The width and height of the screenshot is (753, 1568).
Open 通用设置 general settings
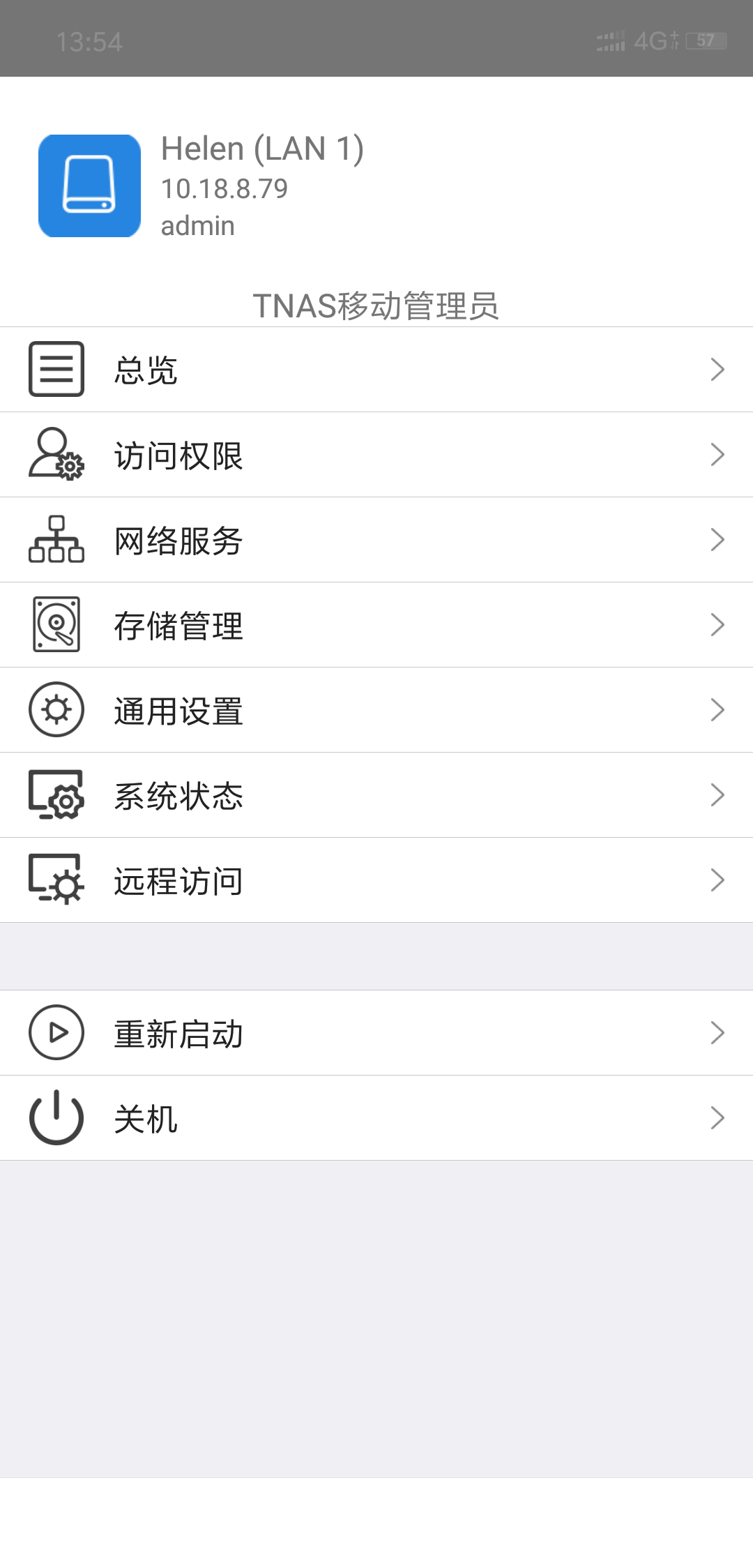pos(376,710)
